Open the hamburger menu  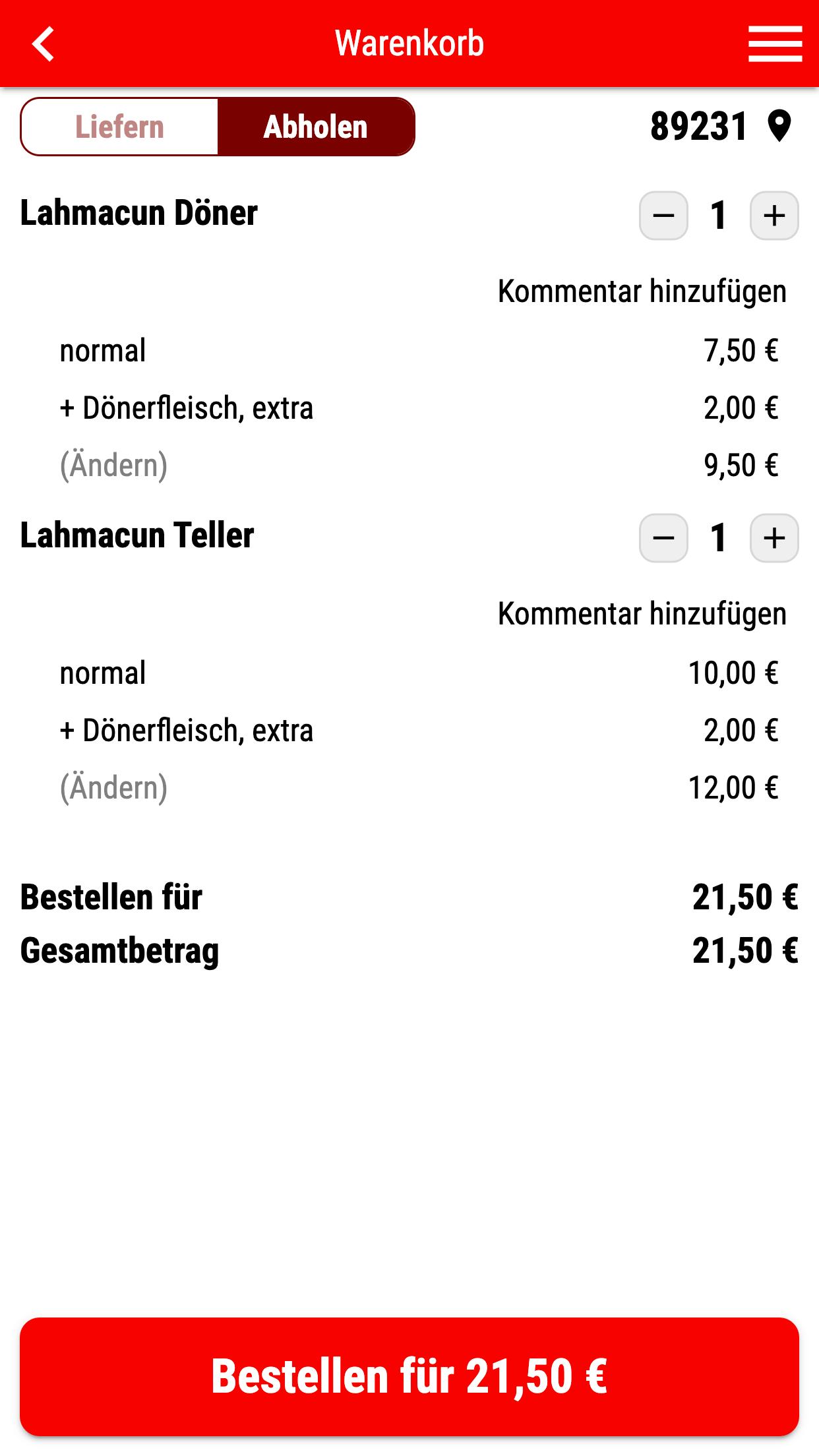click(x=775, y=44)
